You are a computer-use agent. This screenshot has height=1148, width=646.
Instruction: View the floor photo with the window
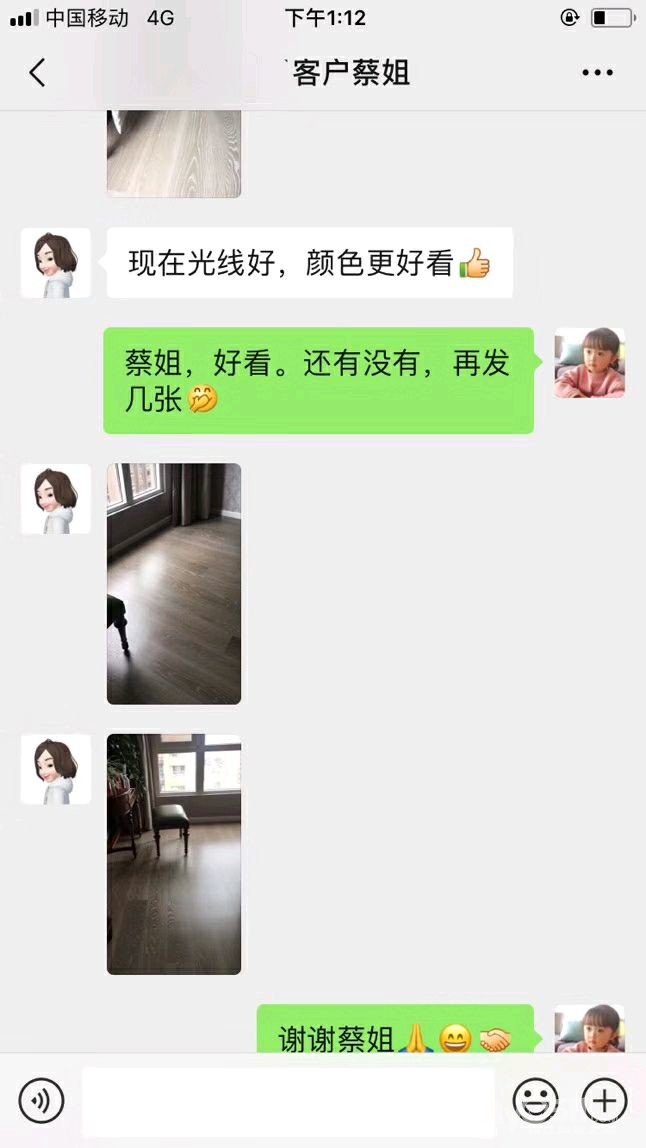(x=174, y=583)
